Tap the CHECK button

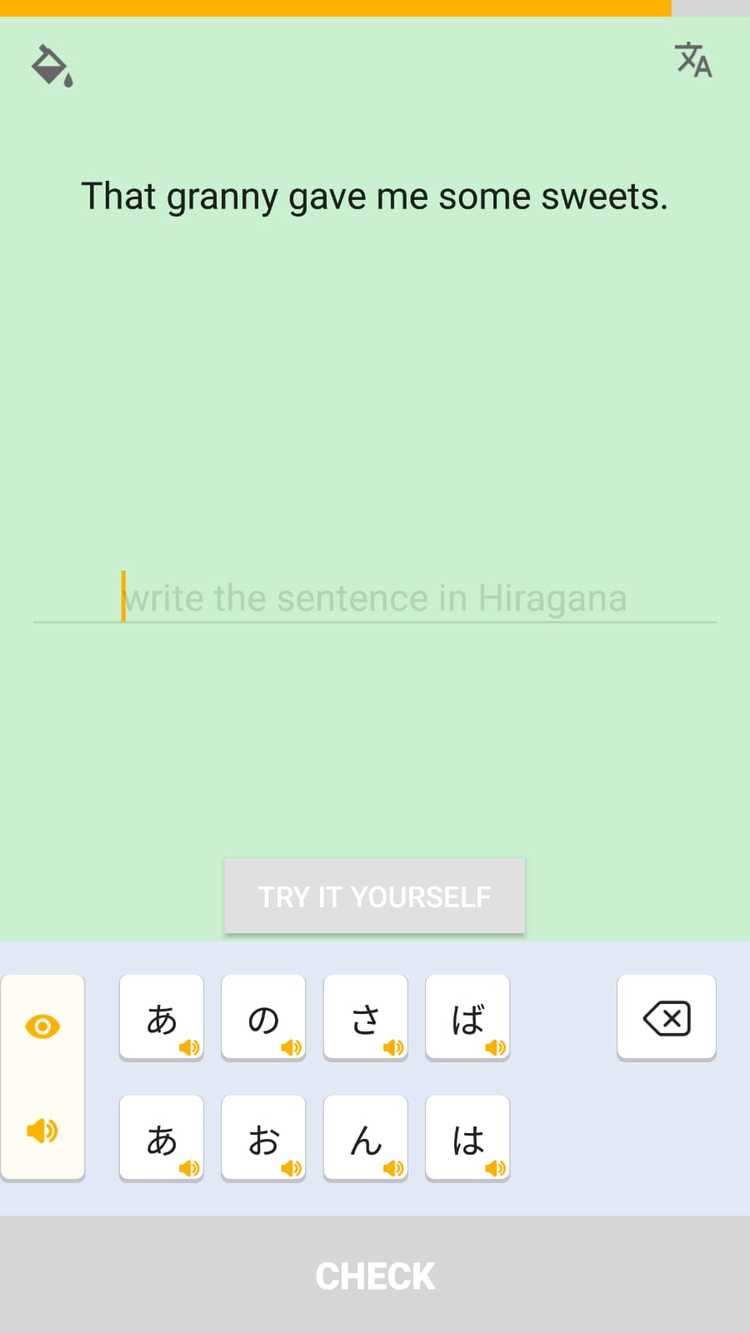coord(375,1275)
